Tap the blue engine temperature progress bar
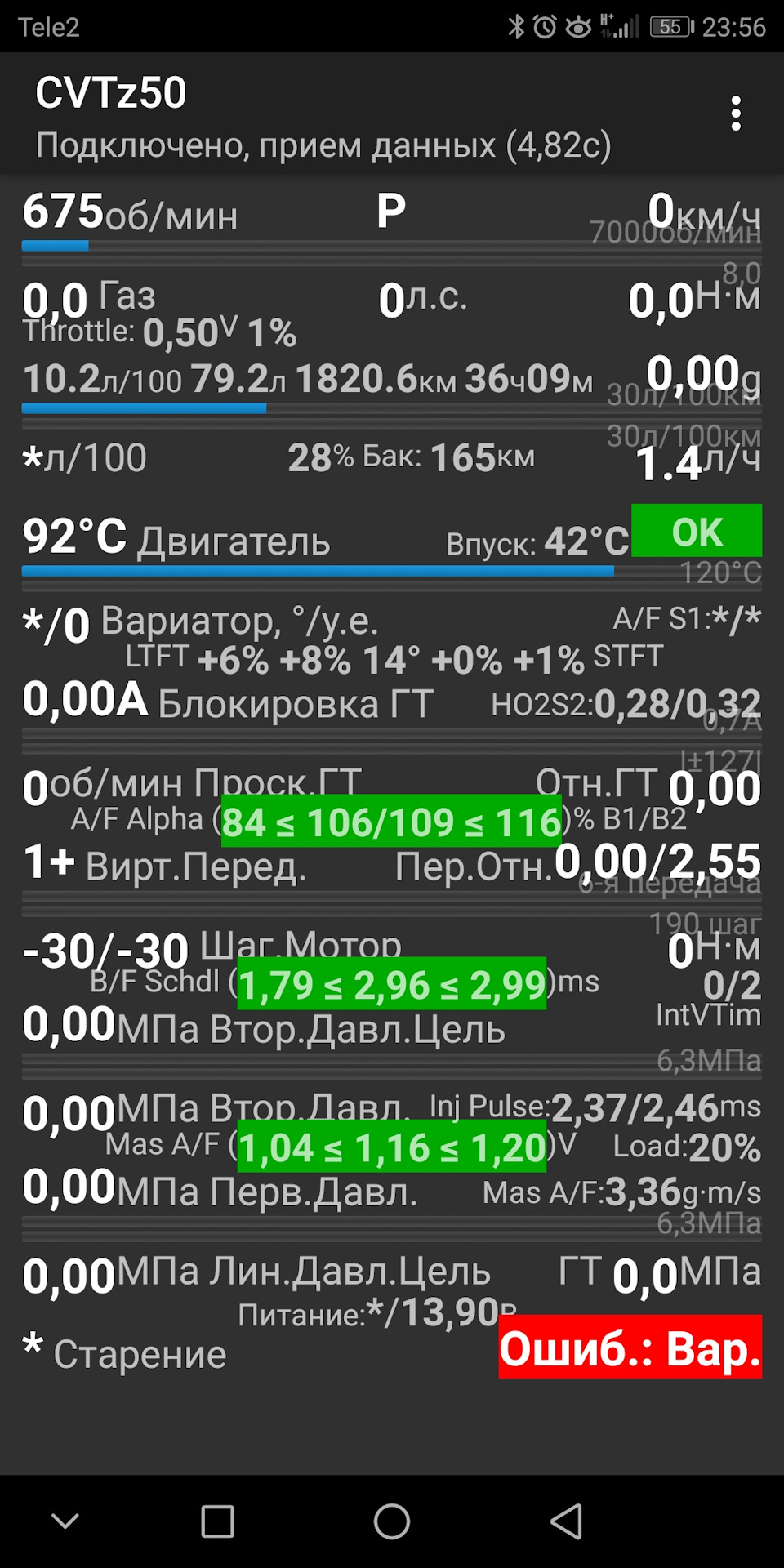Image resolution: width=784 pixels, height=1568 pixels. click(317, 572)
